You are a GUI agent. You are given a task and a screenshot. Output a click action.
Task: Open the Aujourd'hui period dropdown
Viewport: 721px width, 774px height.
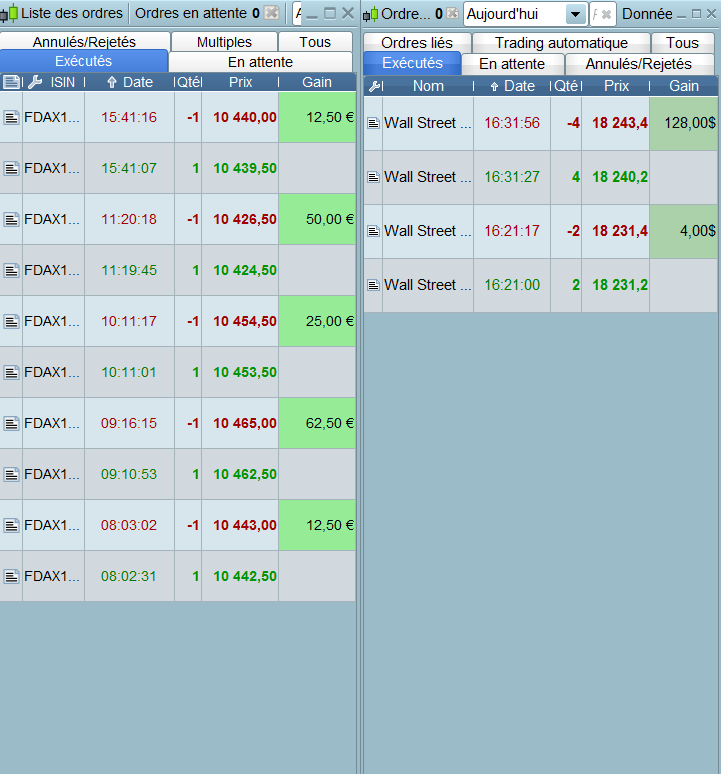pyautogui.click(x=575, y=14)
